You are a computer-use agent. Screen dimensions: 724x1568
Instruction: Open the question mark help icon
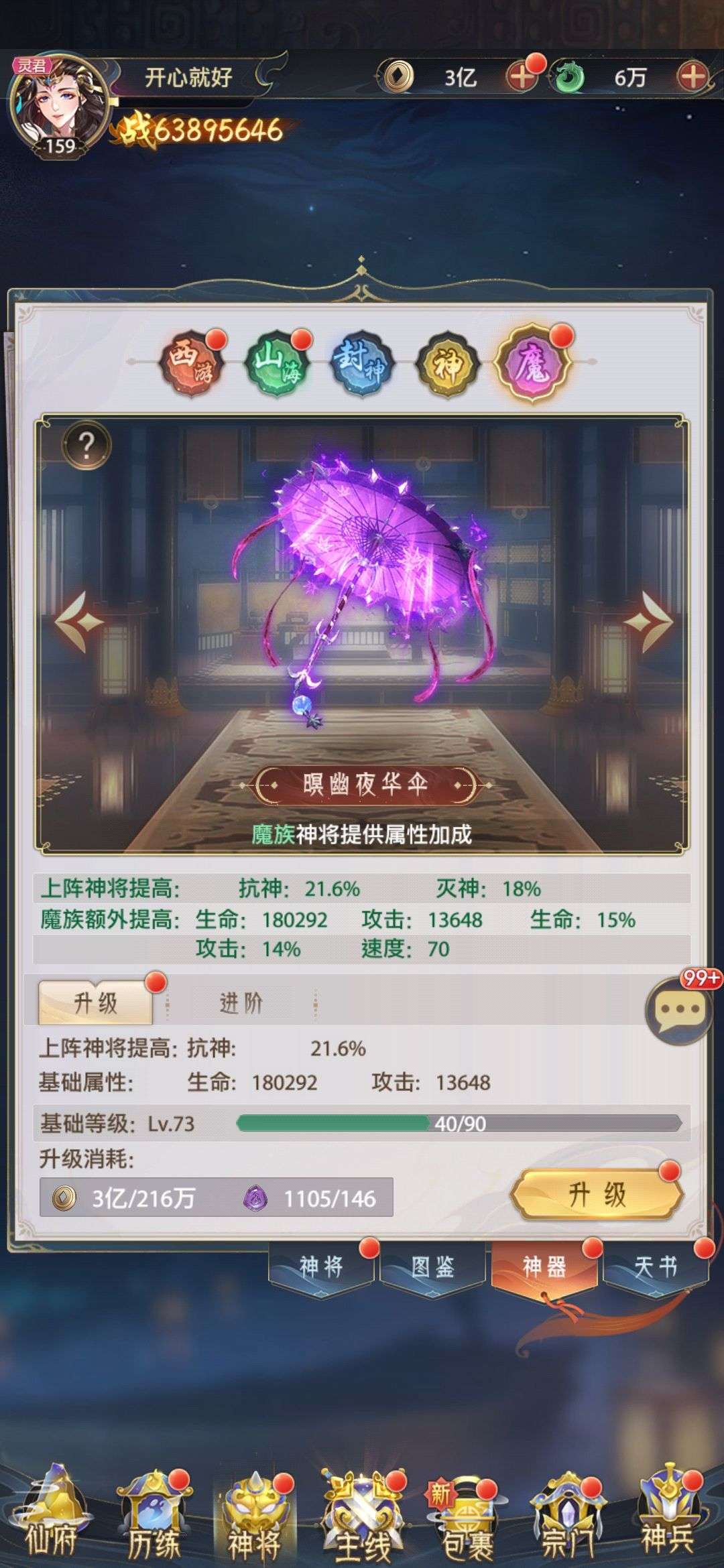point(86,445)
